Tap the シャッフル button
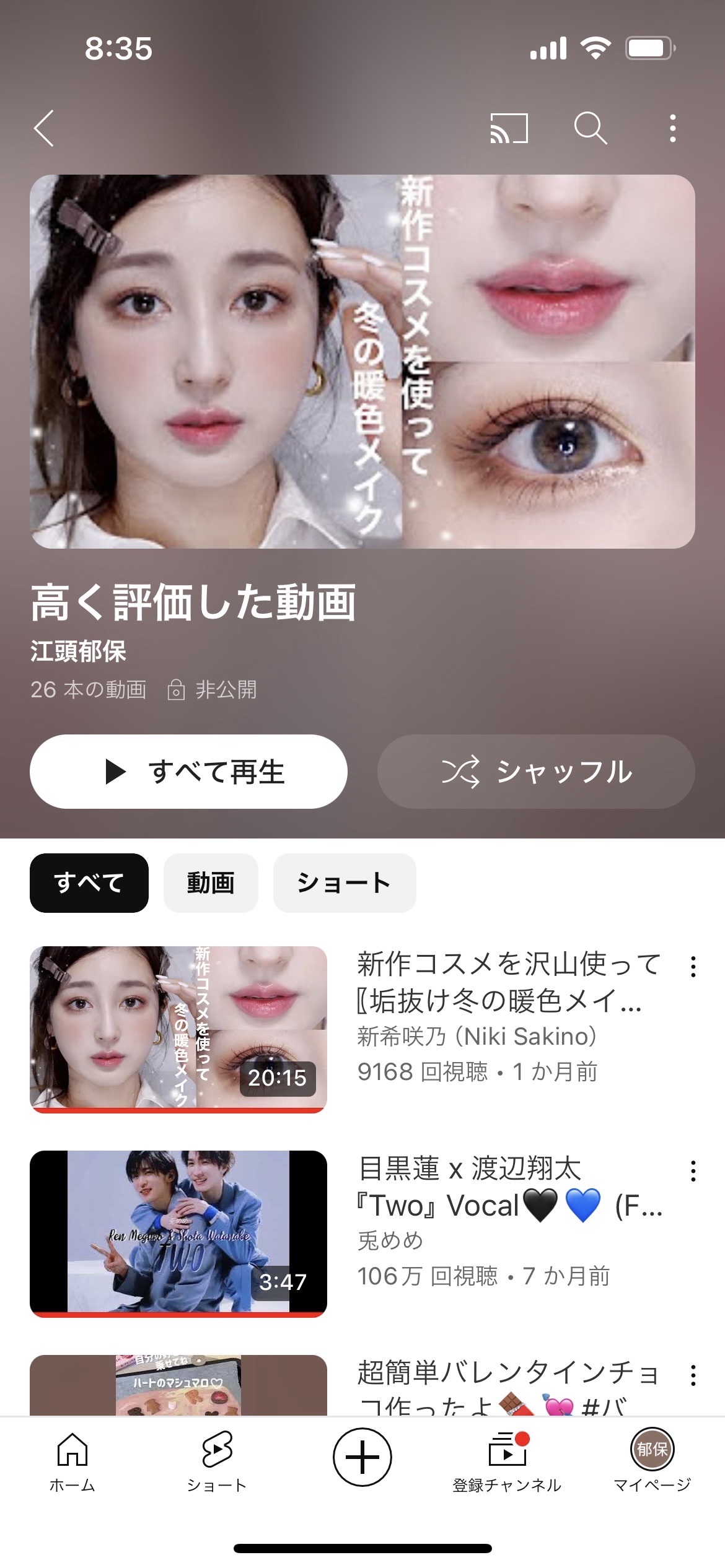This screenshot has height=1568, width=725. click(535, 771)
